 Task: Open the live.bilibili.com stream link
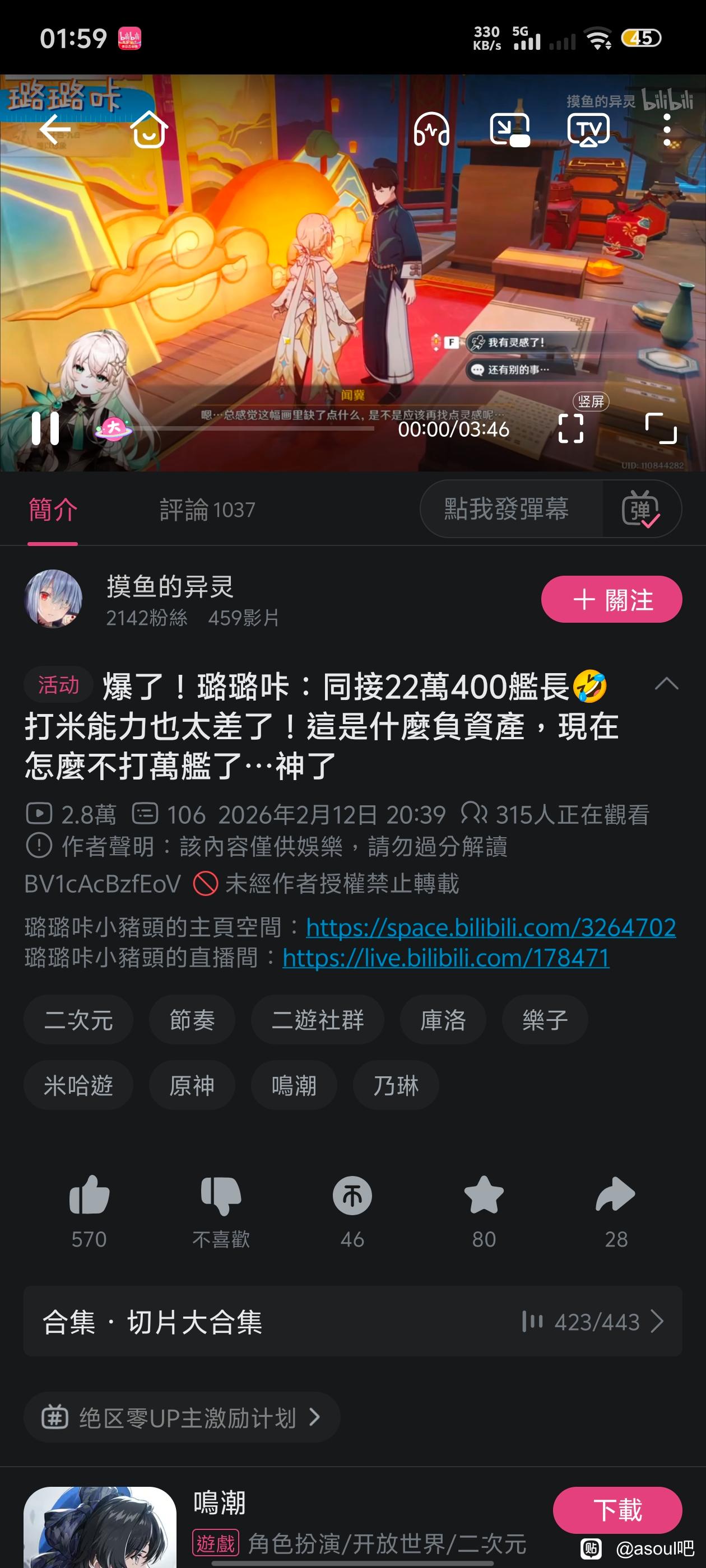click(x=445, y=958)
